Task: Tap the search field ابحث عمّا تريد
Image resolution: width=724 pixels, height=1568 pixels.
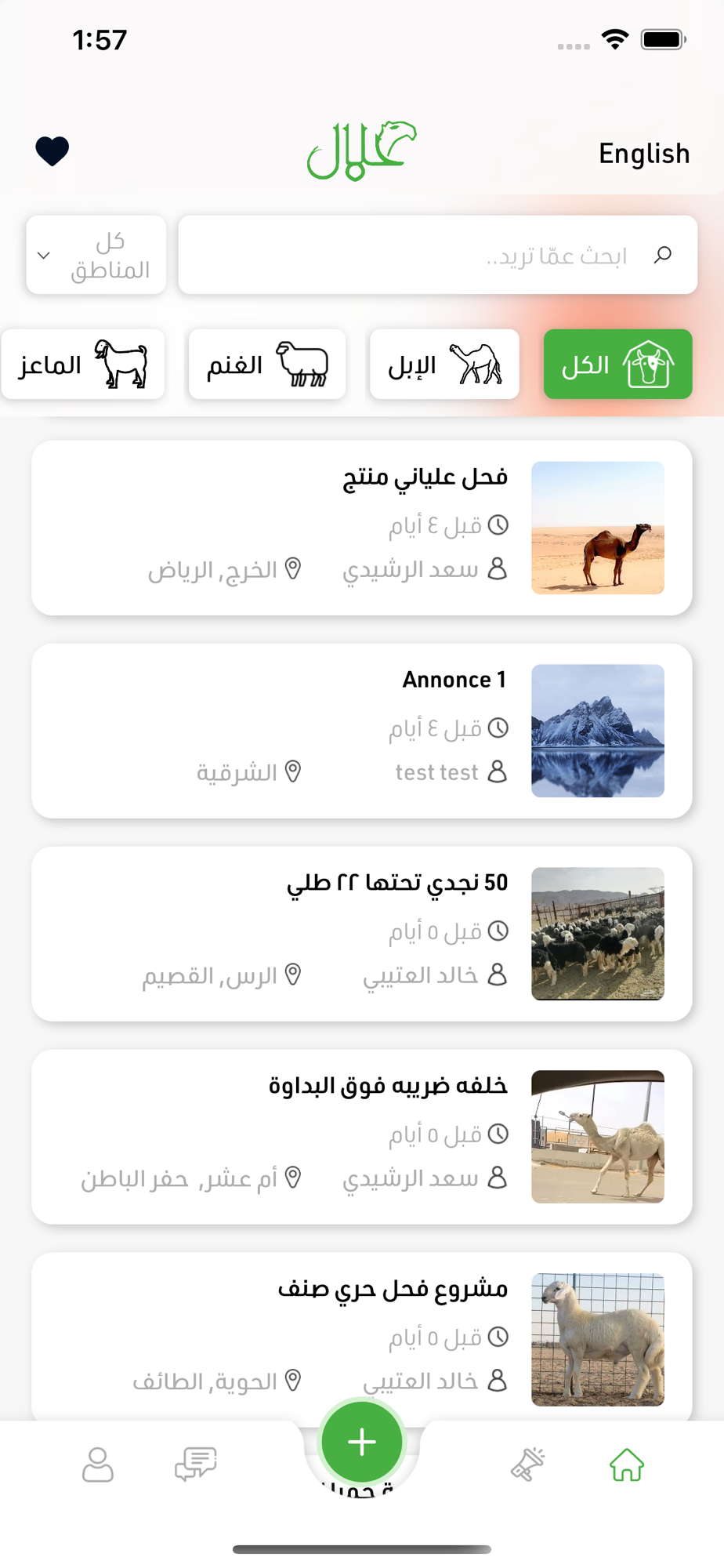Action: point(437,255)
